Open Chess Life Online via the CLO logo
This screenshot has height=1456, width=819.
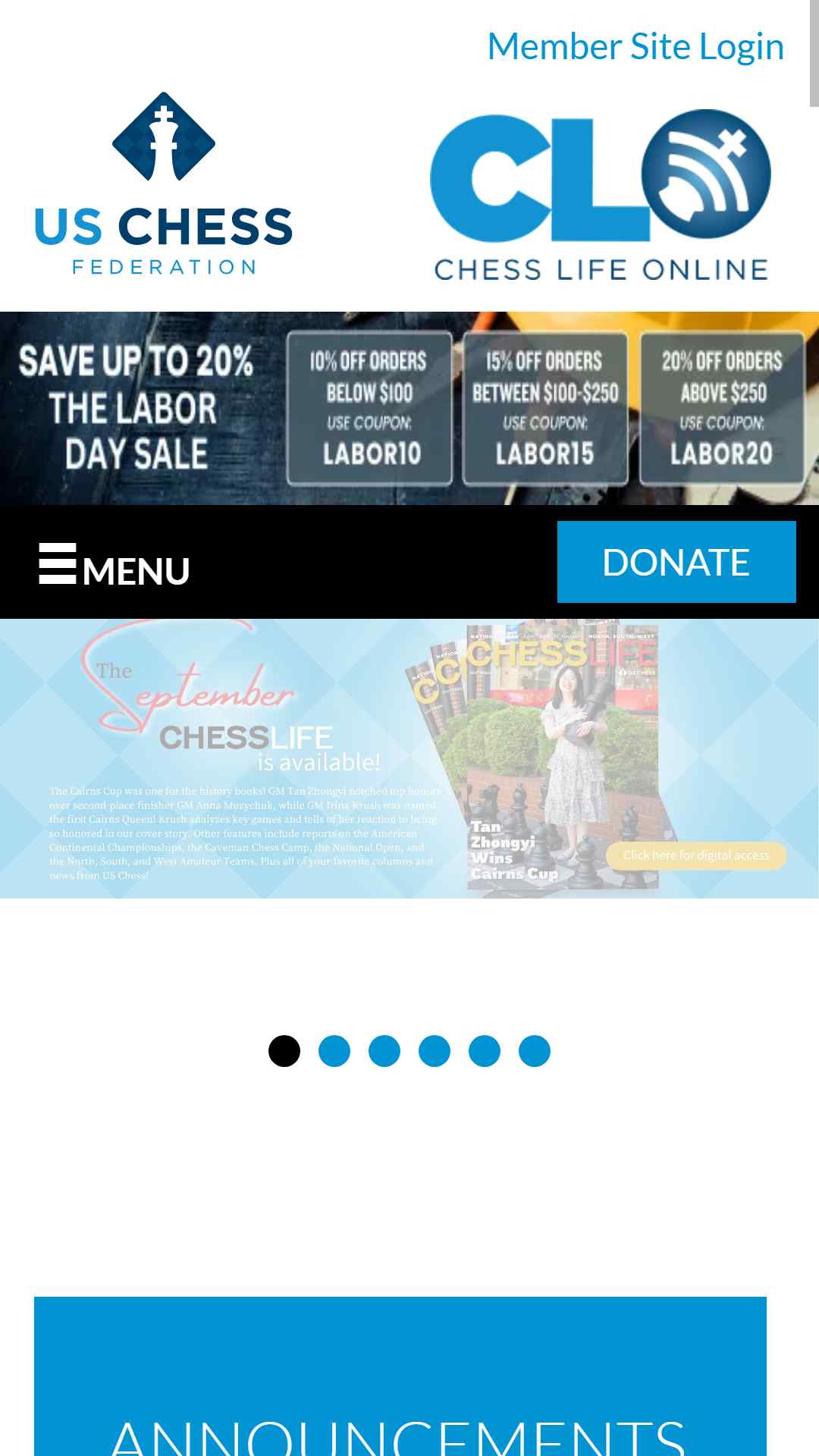click(x=601, y=195)
